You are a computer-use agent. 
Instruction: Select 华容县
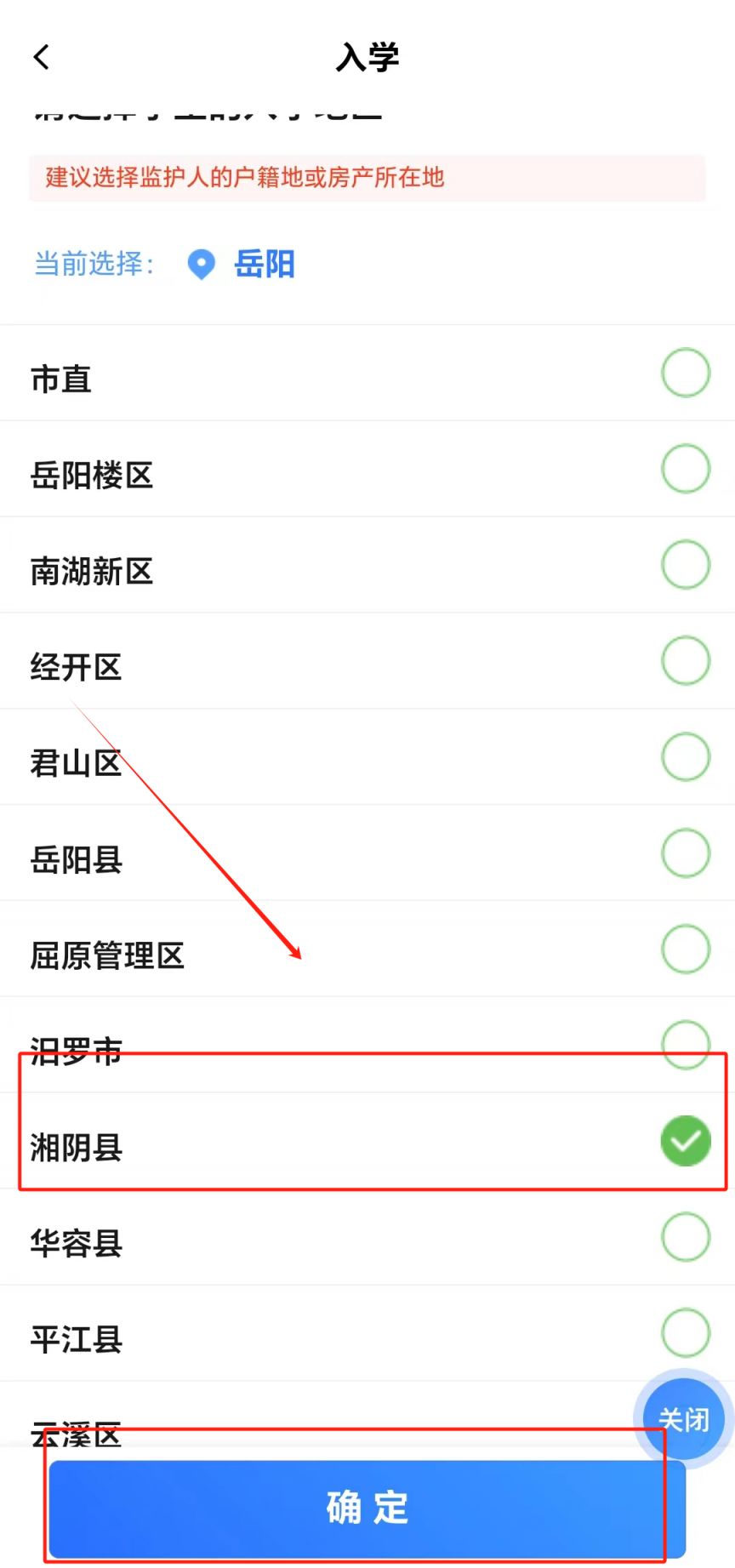pos(367,1238)
